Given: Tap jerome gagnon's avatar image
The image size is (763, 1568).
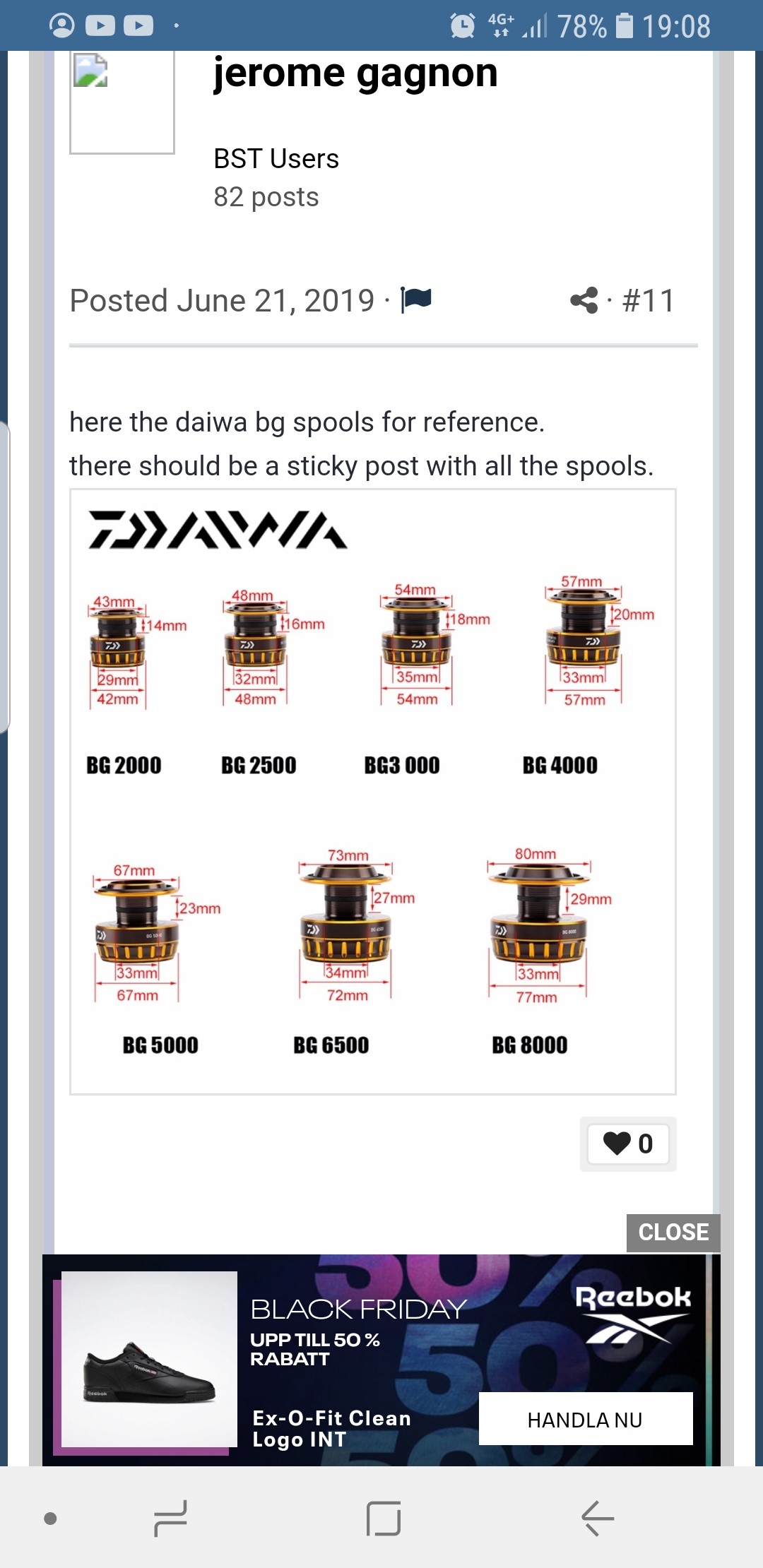Looking at the screenshot, I should (122, 101).
